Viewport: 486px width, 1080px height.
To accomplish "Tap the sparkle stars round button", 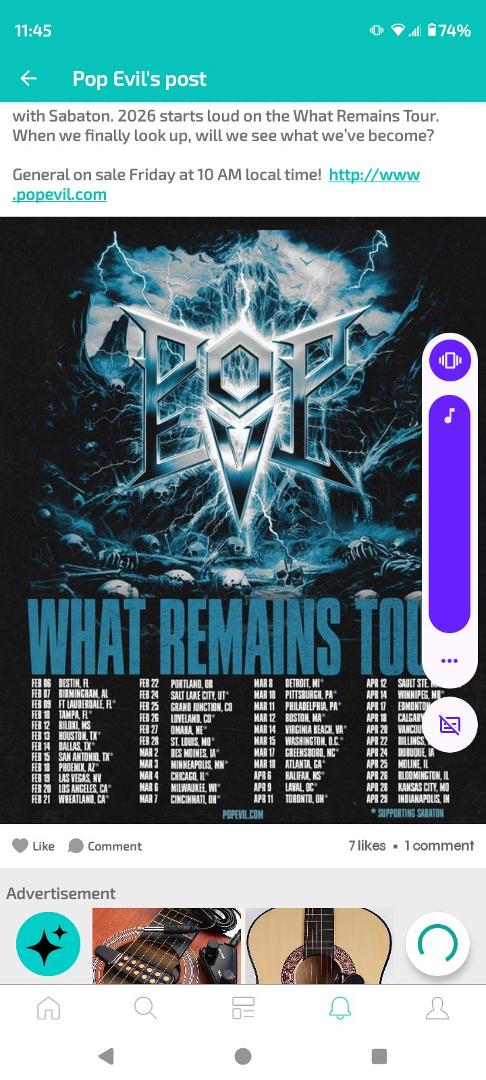I will click(x=48, y=944).
